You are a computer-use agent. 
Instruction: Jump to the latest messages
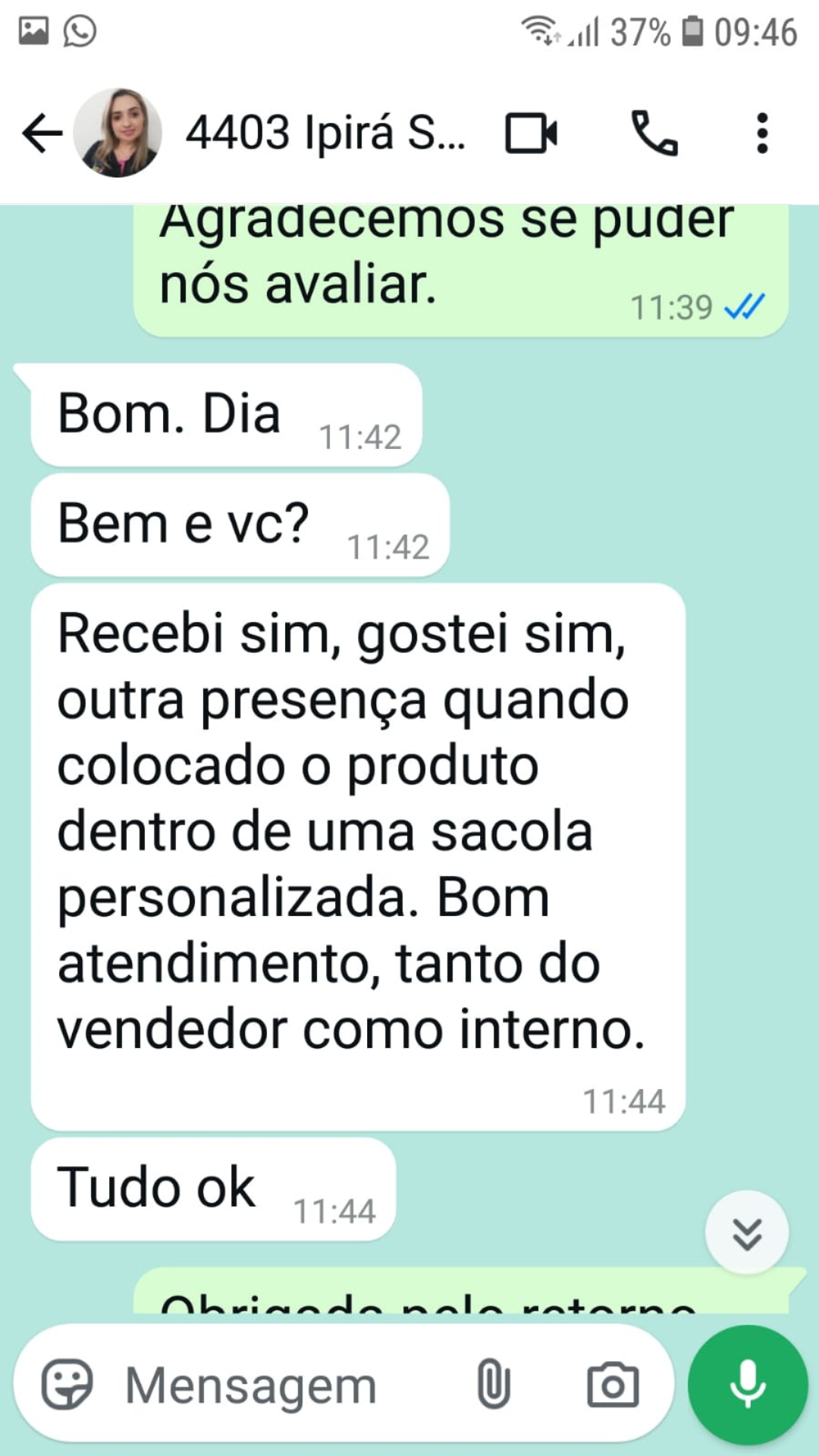click(746, 1233)
